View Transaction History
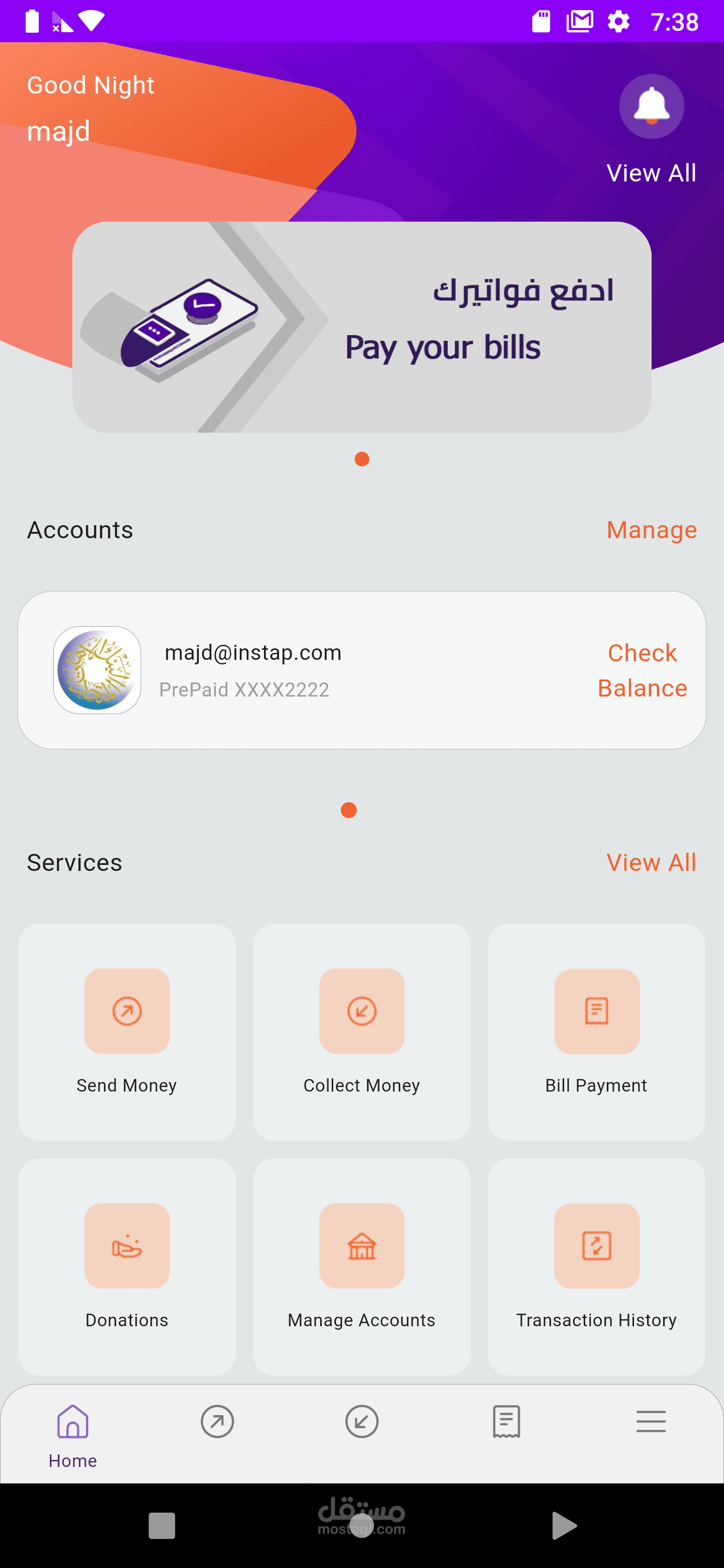 coord(596,1266)
